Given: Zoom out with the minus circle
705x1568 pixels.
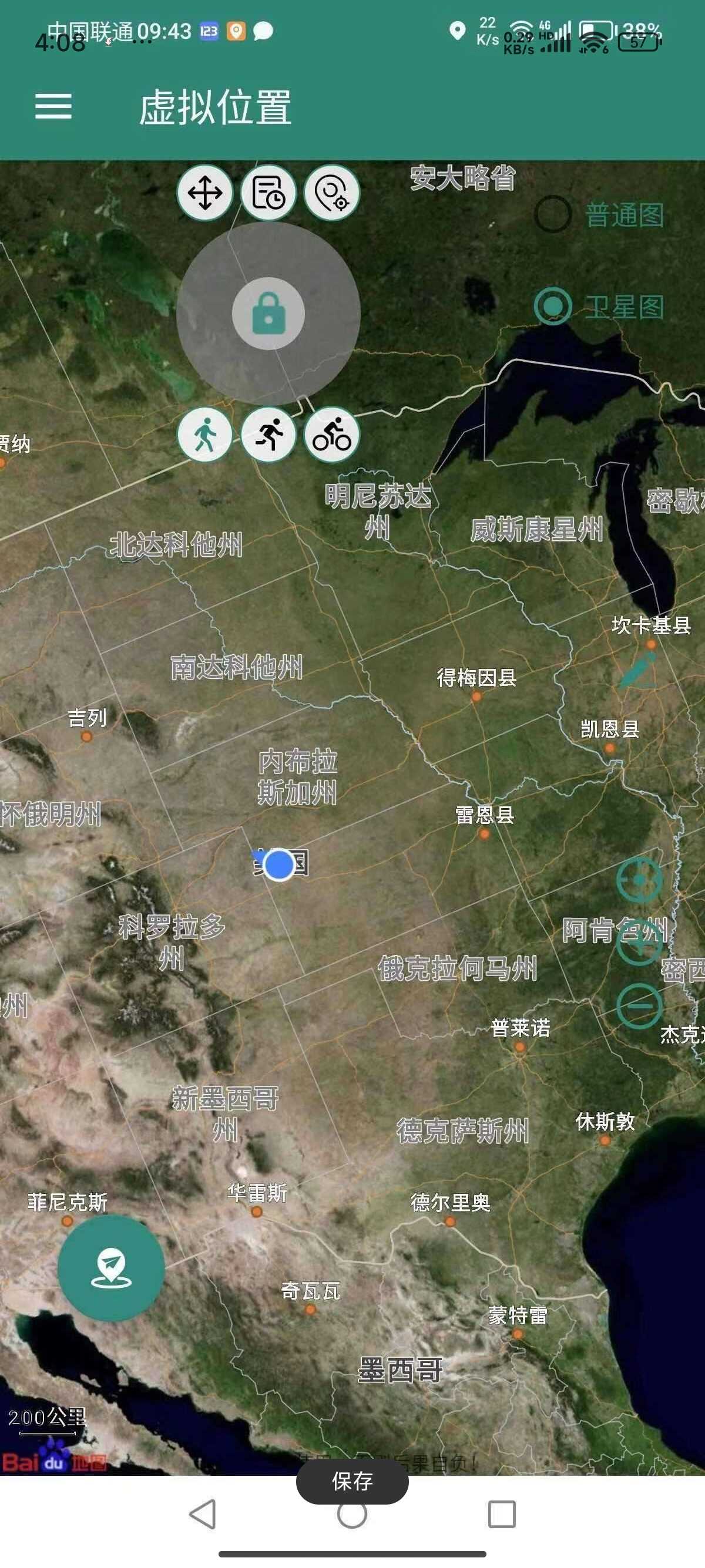Looking at the screenshot, I should (639, 1006).
